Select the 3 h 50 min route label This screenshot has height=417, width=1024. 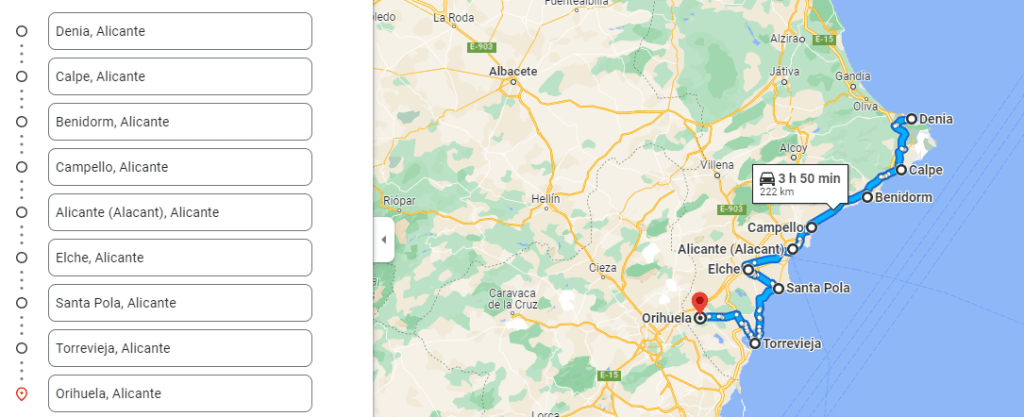(800, 183)
